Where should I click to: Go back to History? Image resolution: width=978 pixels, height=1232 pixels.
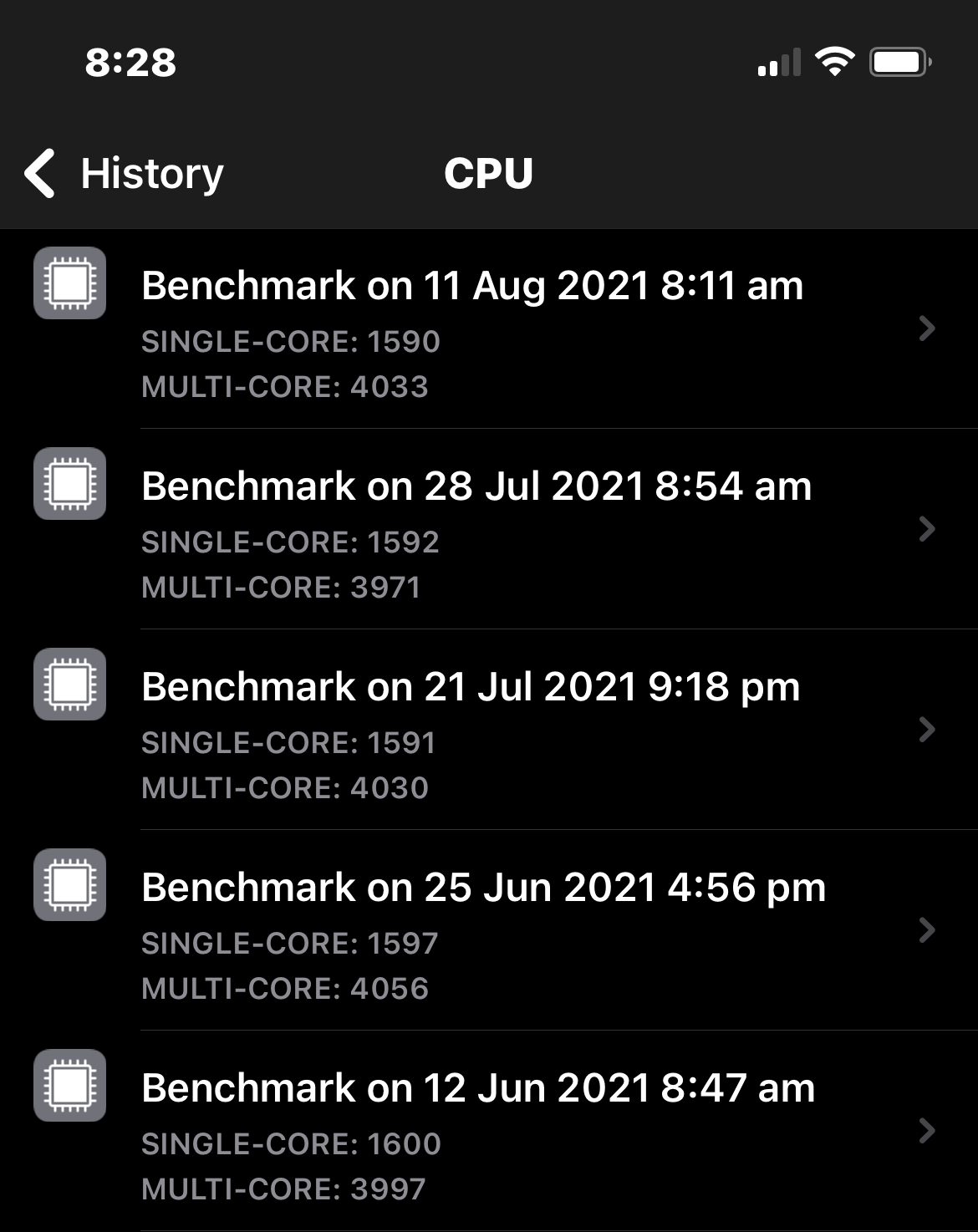click(x=125, y=174)
